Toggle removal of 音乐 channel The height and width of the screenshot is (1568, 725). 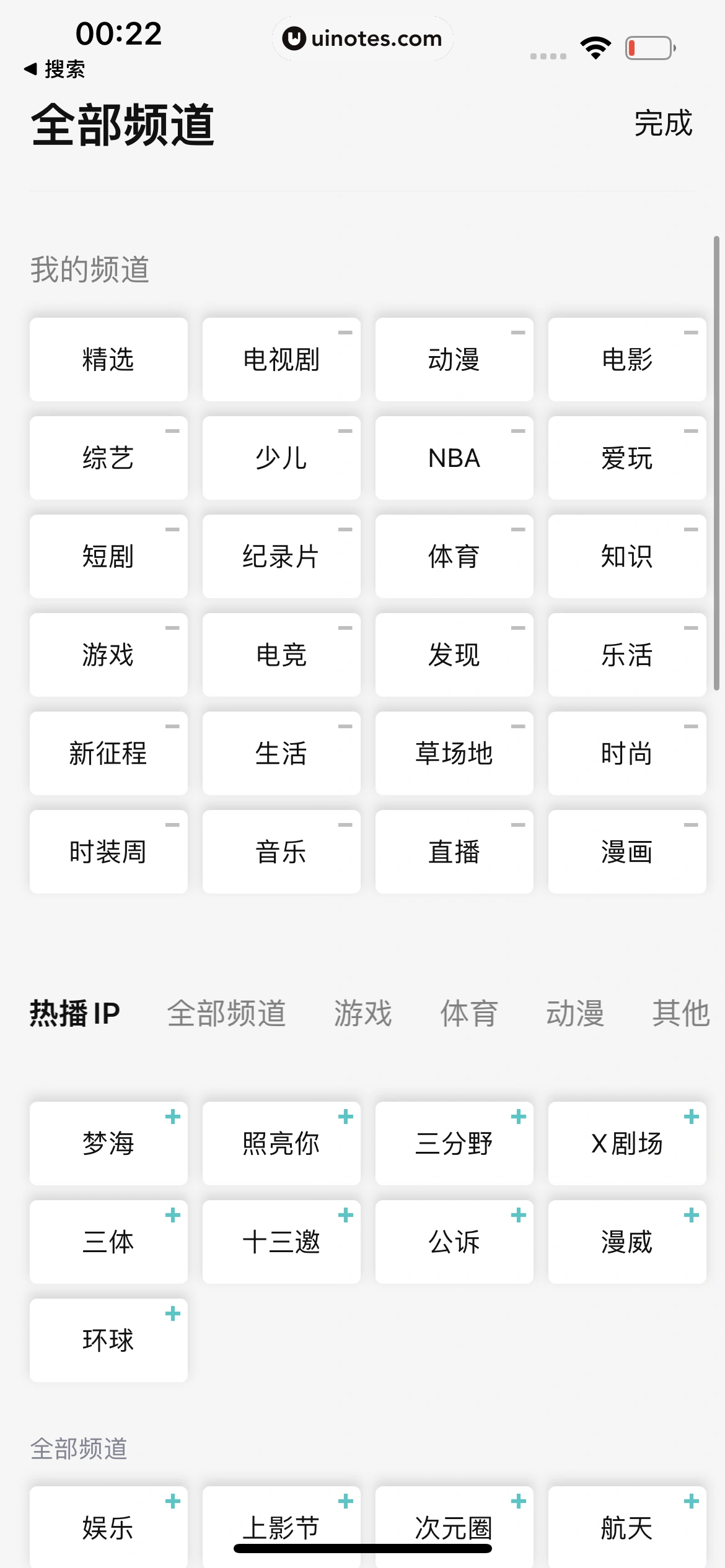pos(345,824)
